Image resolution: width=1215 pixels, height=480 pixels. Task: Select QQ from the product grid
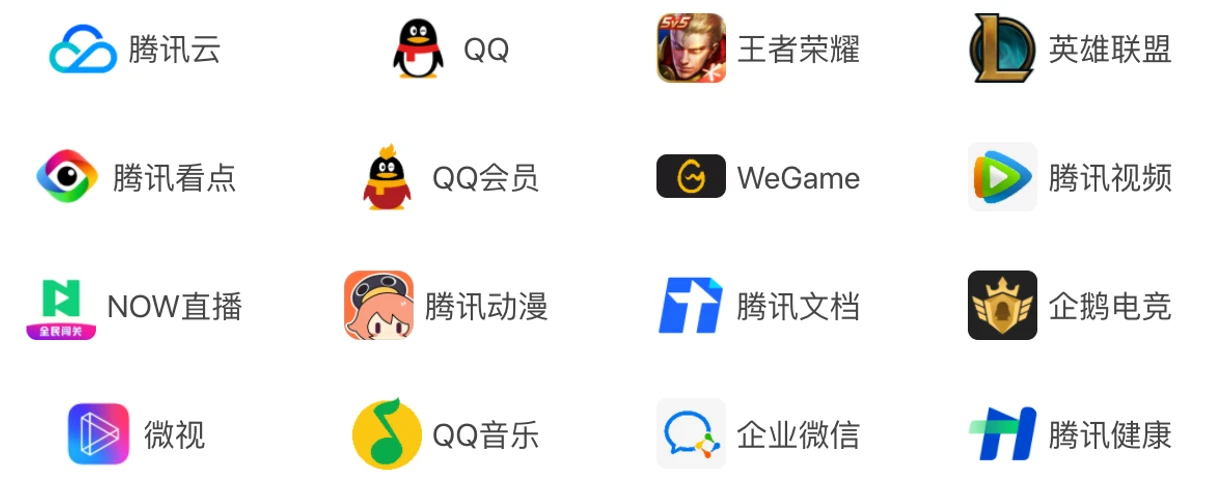click(451, 49)
